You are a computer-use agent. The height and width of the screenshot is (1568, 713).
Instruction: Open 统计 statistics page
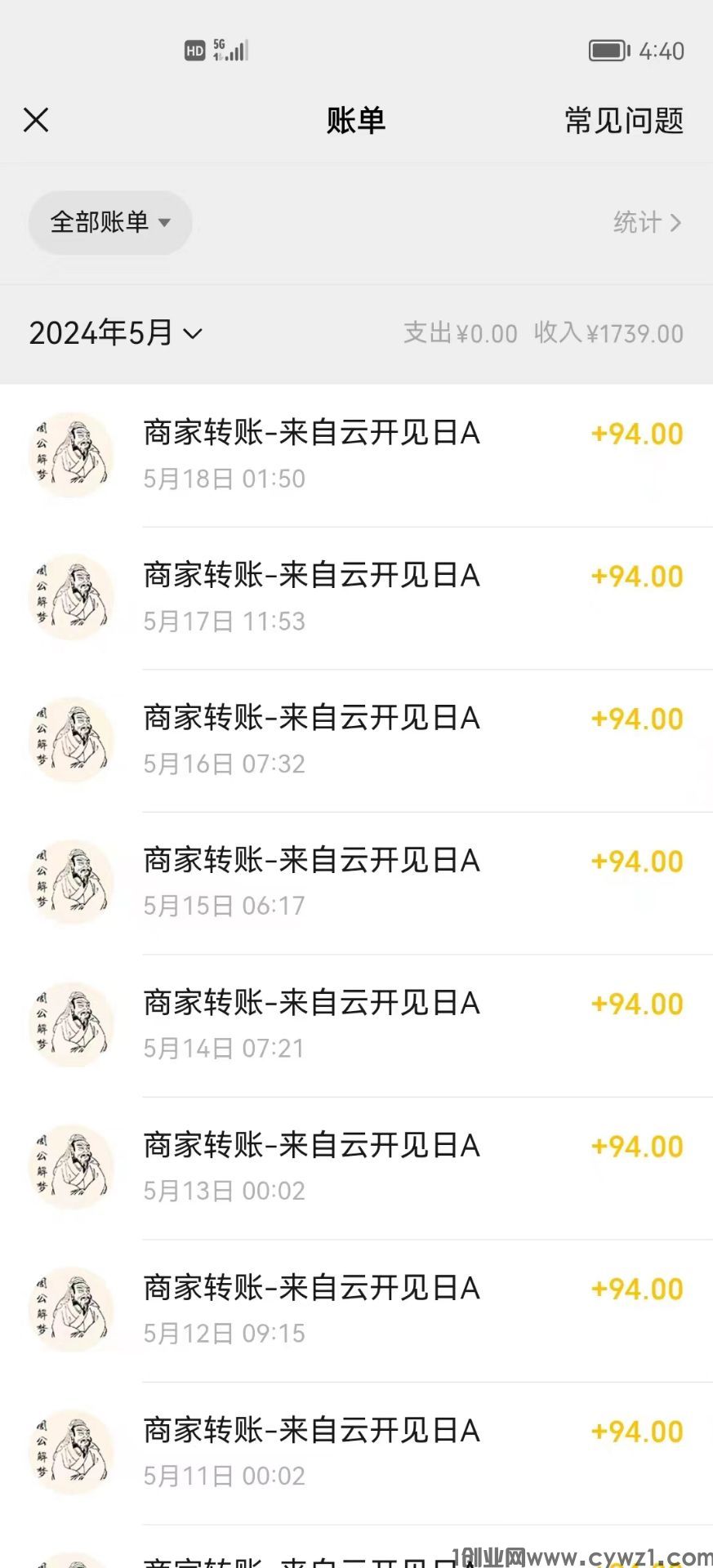646,222
